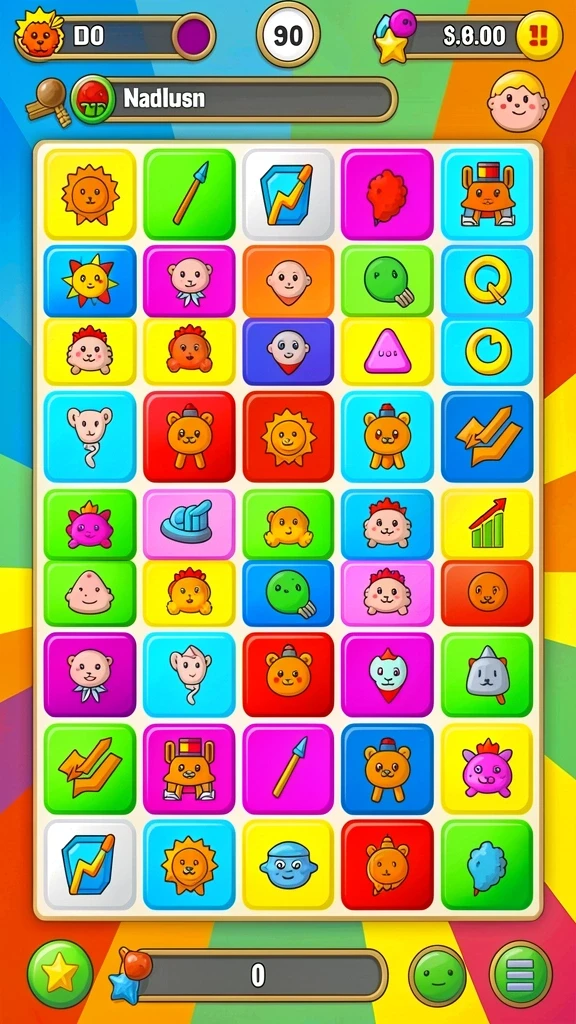
Task: Tap the purple circle button next to DO
Action: (x=193, y=35)
